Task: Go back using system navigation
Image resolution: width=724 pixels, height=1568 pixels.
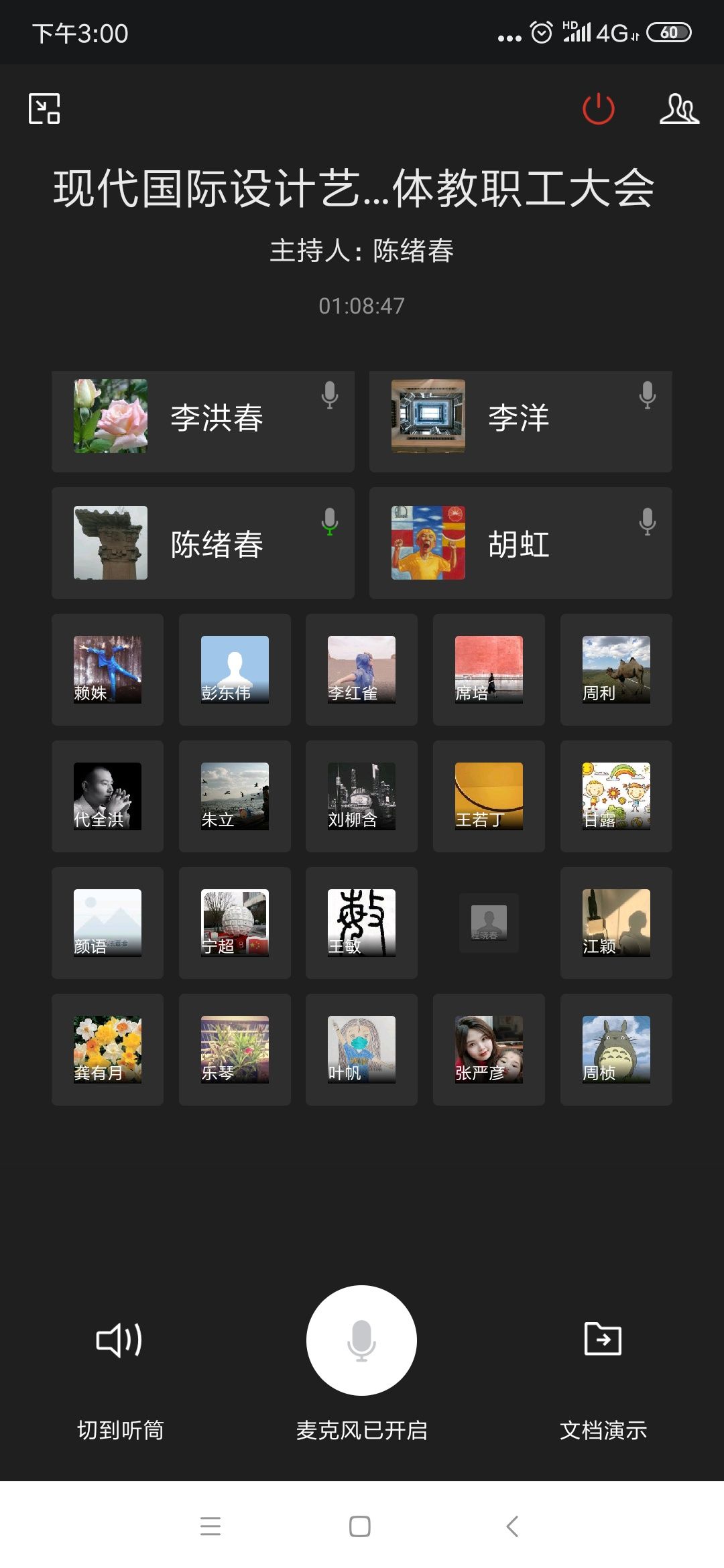Action: [512, 1526]
